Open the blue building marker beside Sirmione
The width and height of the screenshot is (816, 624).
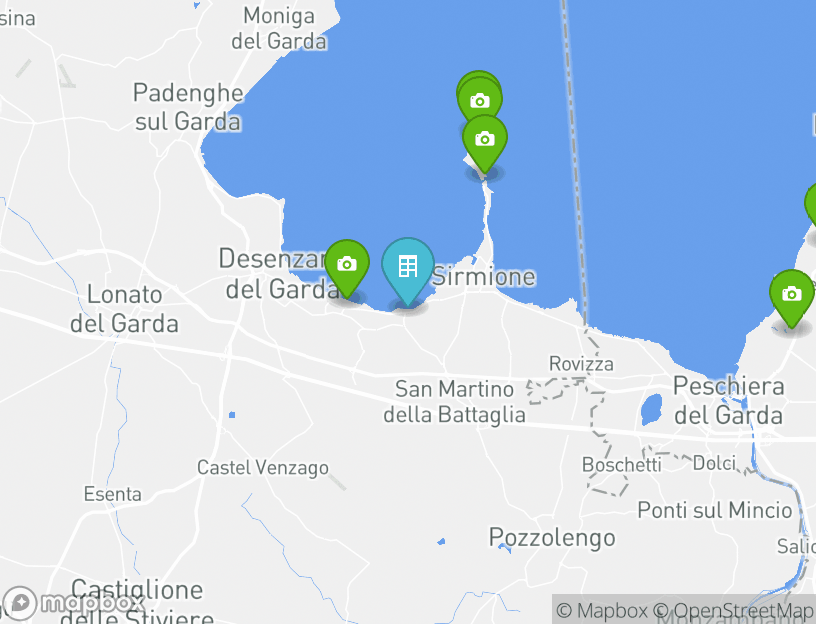click(x=407, y=268)
